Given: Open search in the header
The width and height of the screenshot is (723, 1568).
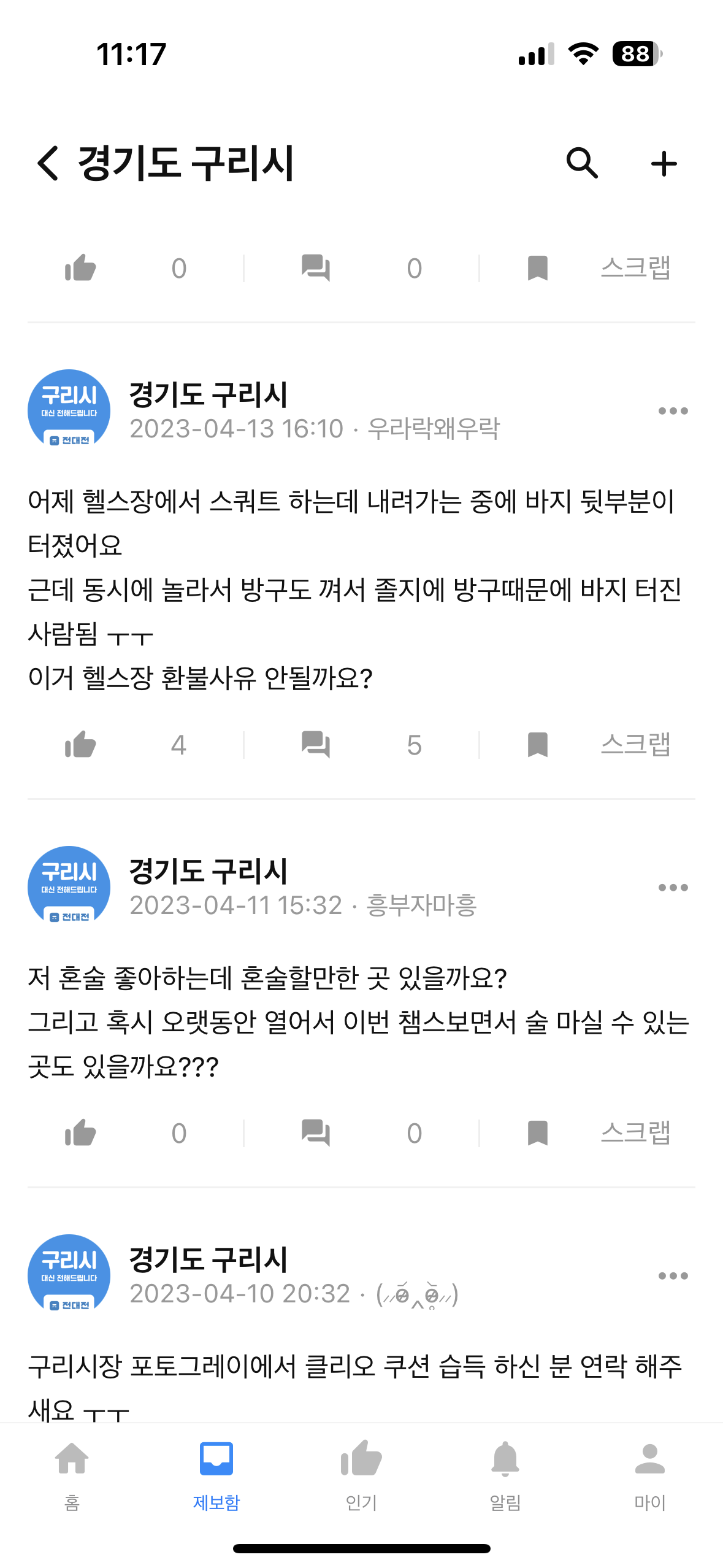Looking at the screenshot, I should pyautogui.click(x=581, y=163).
